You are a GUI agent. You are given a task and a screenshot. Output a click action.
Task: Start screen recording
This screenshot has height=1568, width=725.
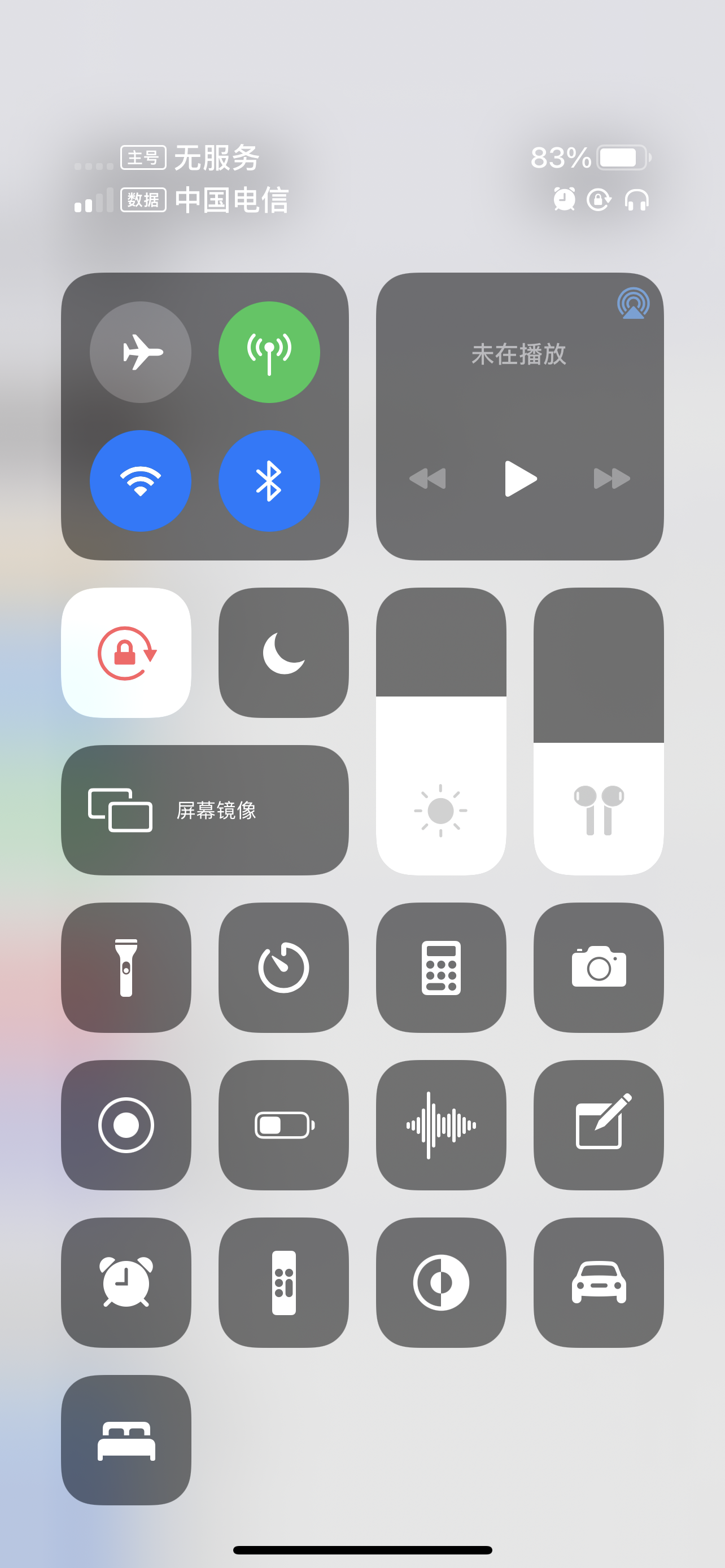[126, 1125]
